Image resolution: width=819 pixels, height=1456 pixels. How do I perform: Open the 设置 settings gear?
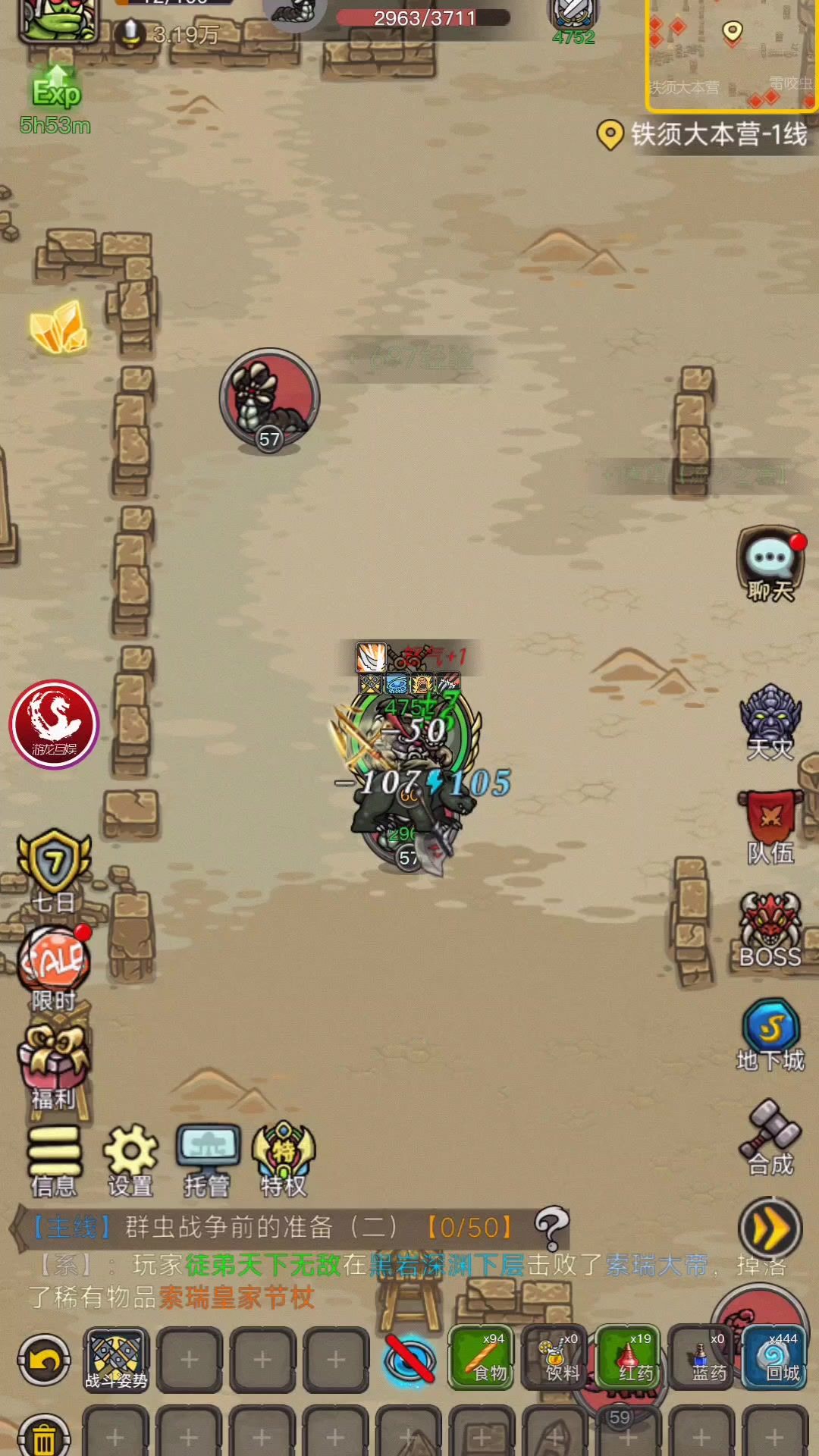pyautogui.click(x=130, y=1159)
